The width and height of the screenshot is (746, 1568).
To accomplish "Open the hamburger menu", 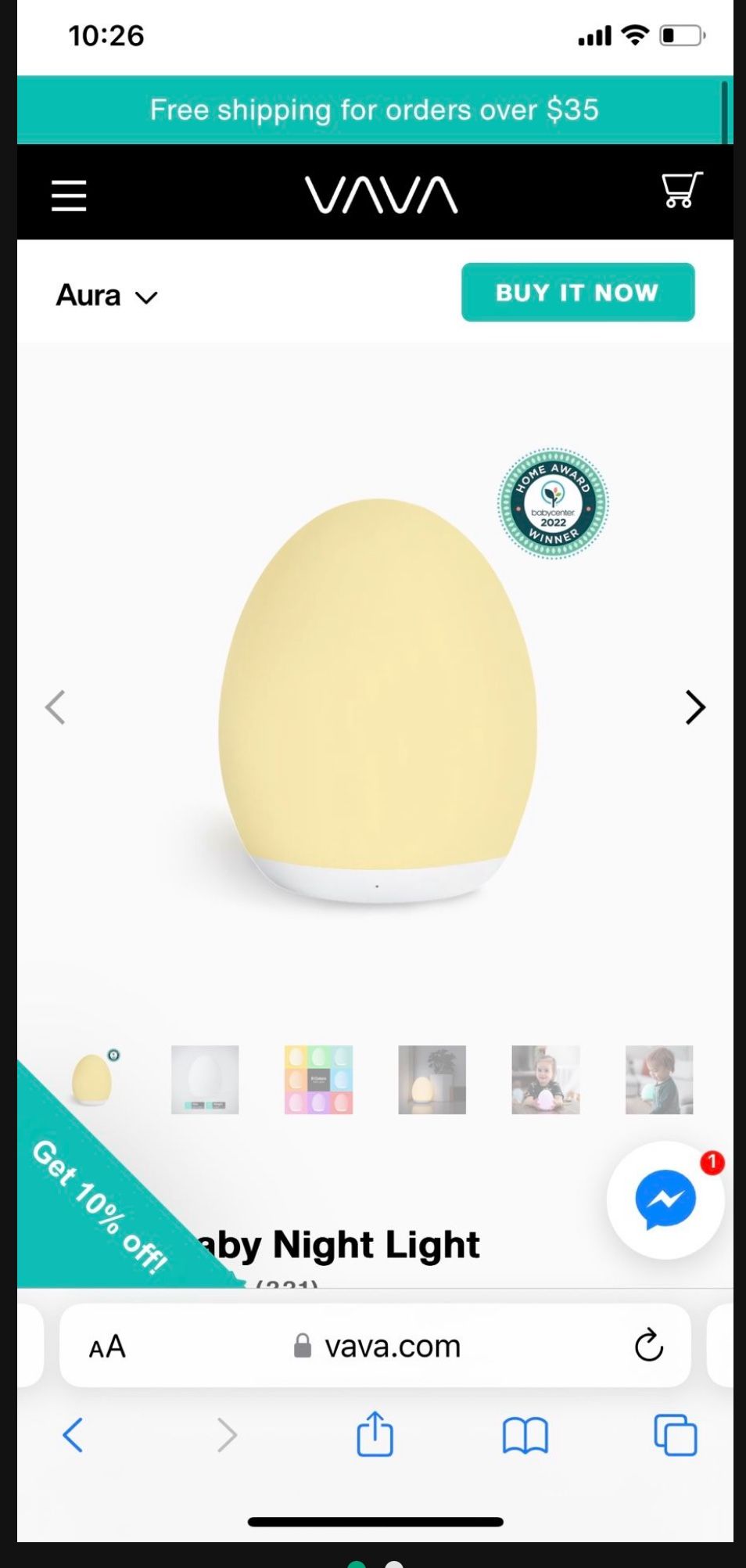I will pos(69,195).
